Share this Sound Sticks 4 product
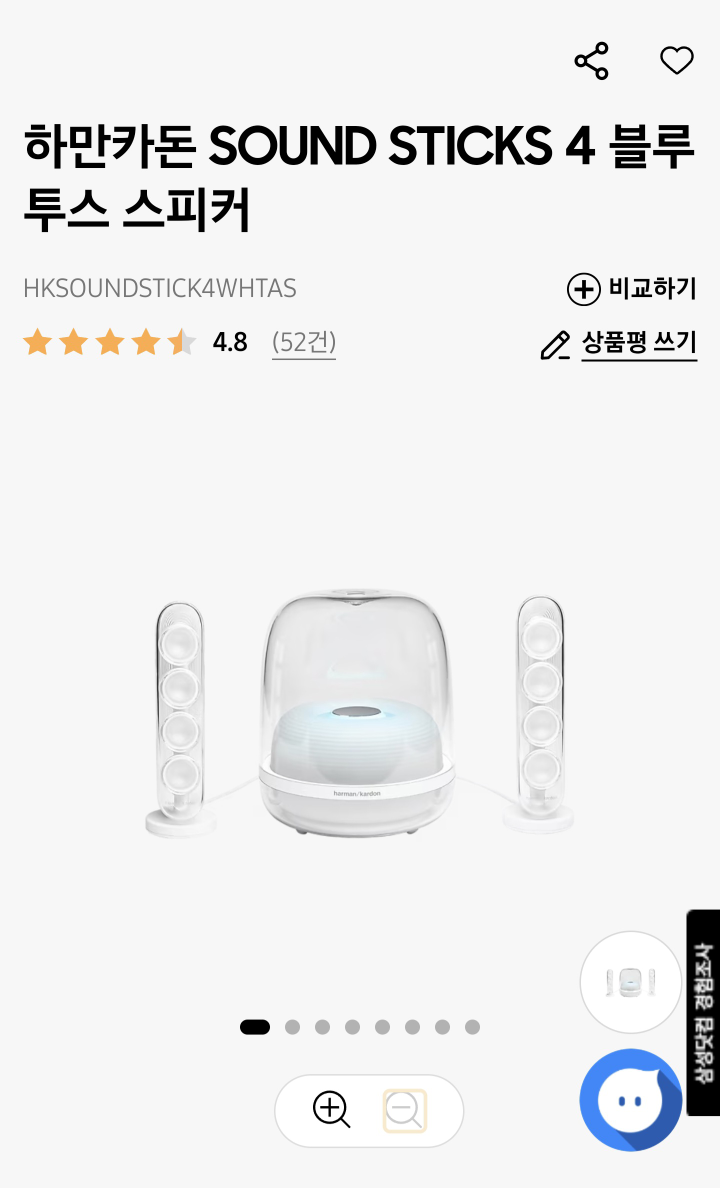This screenshot has width=720, height=1188. pos(591,61)
